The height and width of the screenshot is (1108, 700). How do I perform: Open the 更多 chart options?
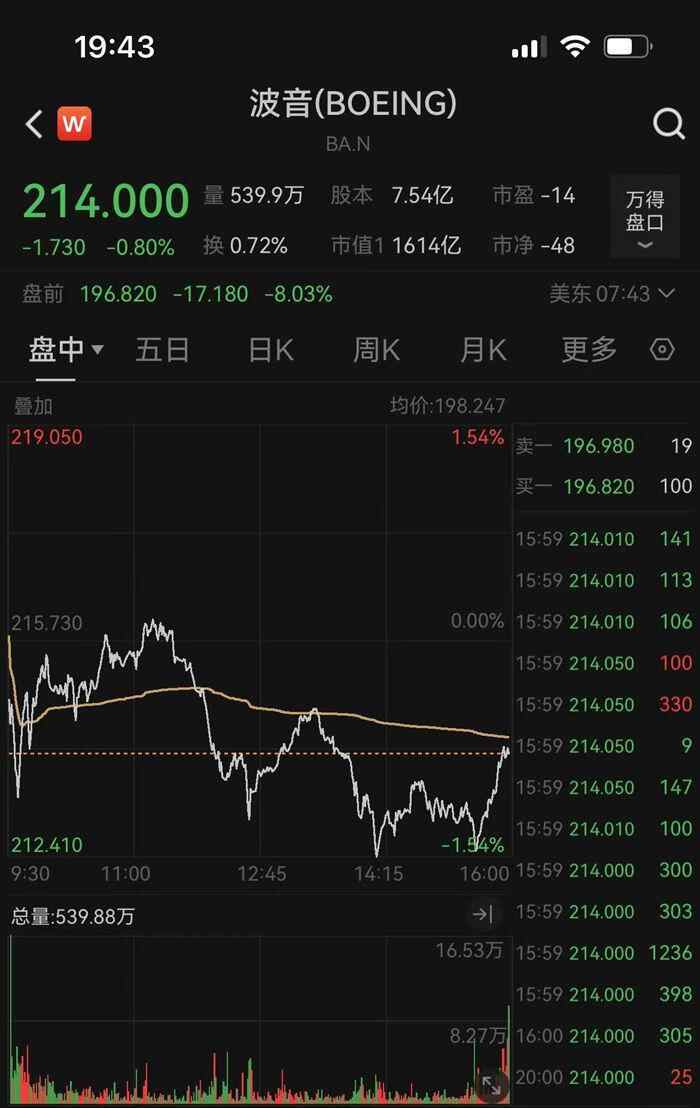(x=588, y=349)
